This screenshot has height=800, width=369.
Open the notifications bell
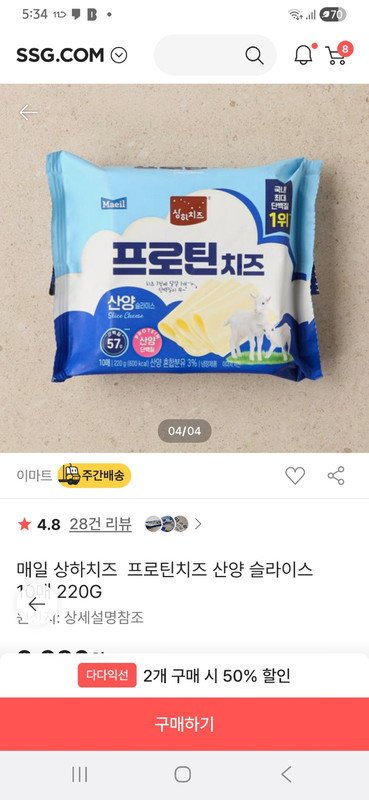coord(304,55)
